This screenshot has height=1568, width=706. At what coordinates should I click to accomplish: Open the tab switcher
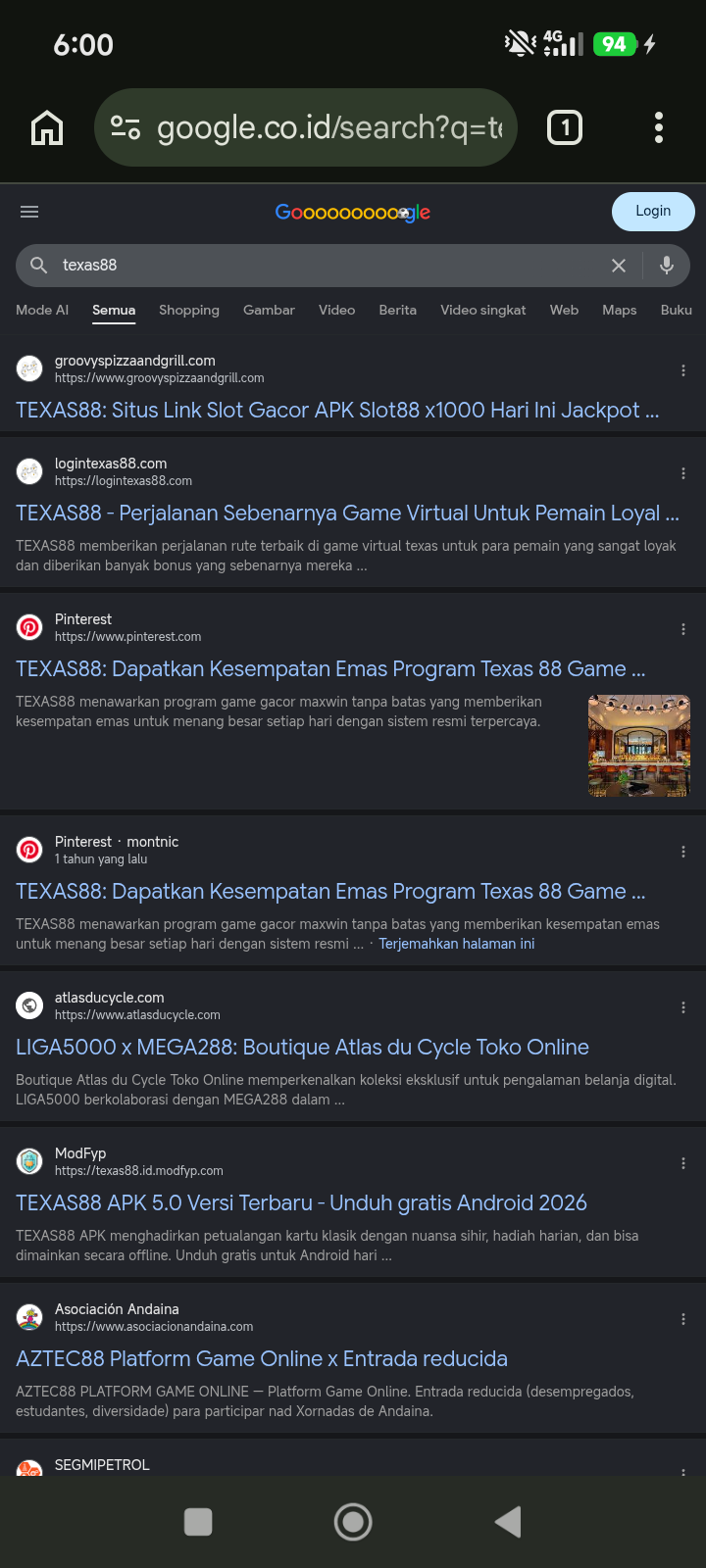pyautogui.click(x=564, y=127)
